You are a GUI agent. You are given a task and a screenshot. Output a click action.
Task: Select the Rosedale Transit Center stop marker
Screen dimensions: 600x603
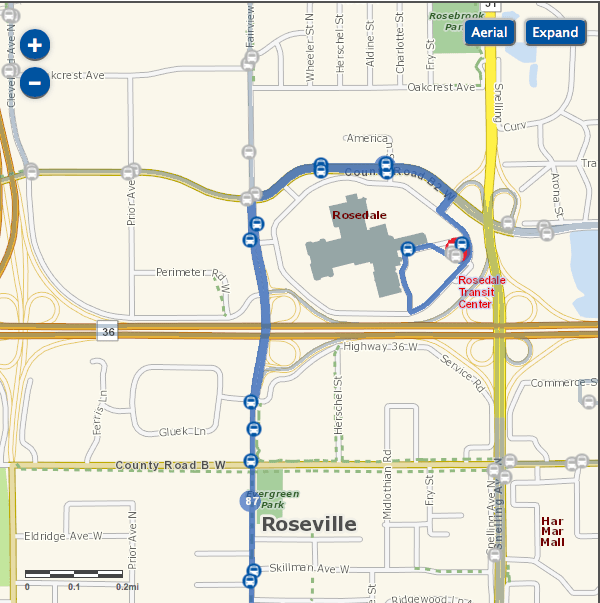coord(458,248)
